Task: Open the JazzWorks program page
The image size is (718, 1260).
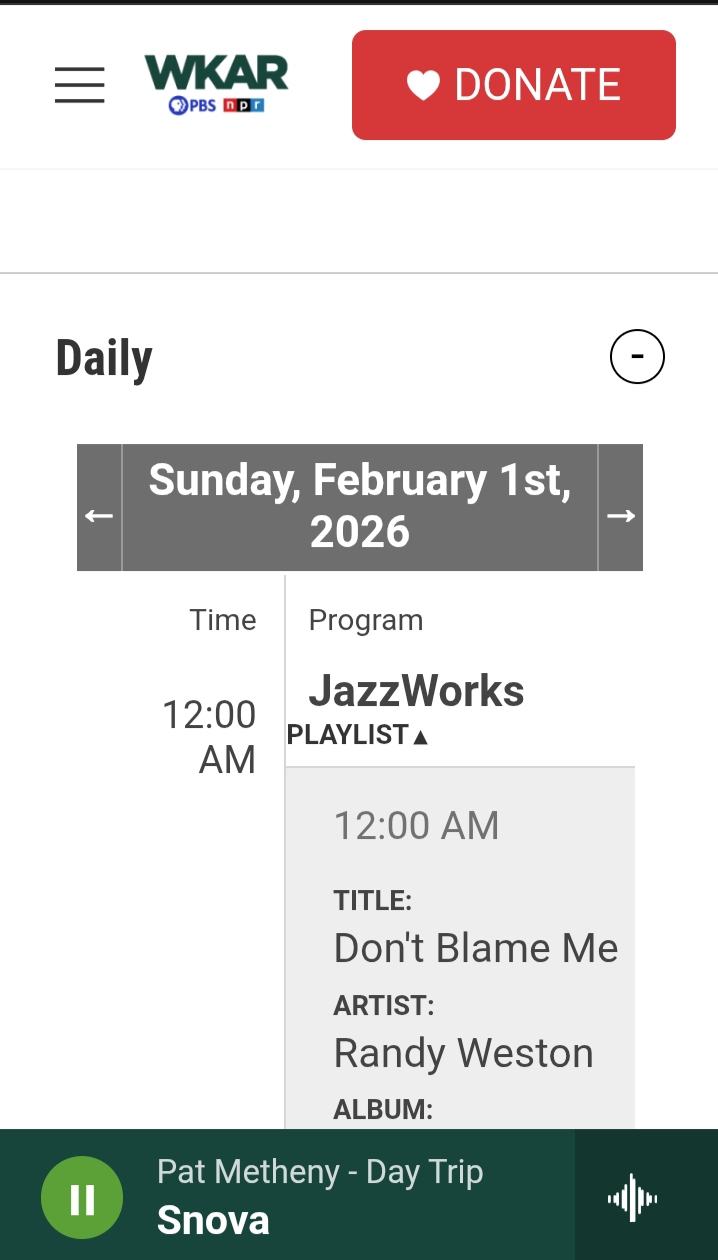Action: 416,691
